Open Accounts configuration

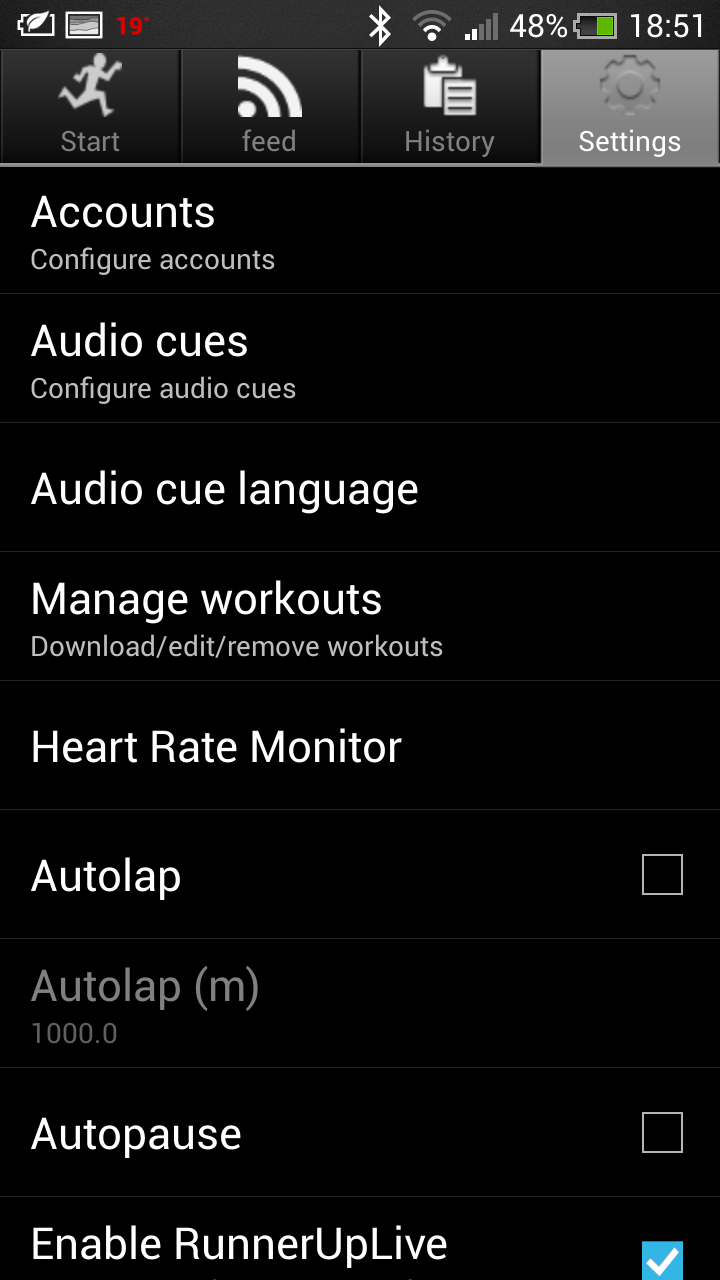point(360,230)
